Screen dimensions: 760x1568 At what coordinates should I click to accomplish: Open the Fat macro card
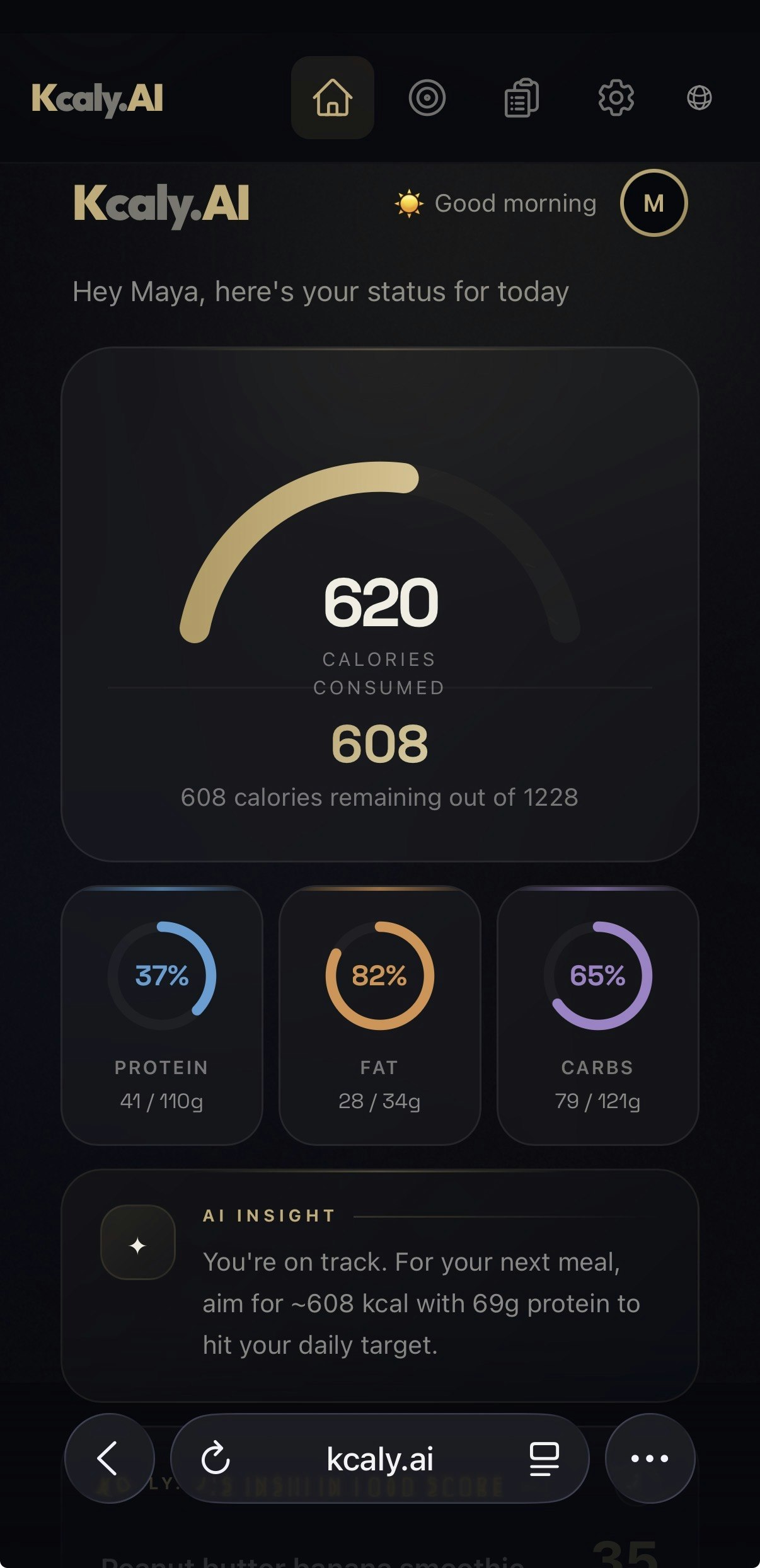pyautogui.click(x=379, y=1015)
